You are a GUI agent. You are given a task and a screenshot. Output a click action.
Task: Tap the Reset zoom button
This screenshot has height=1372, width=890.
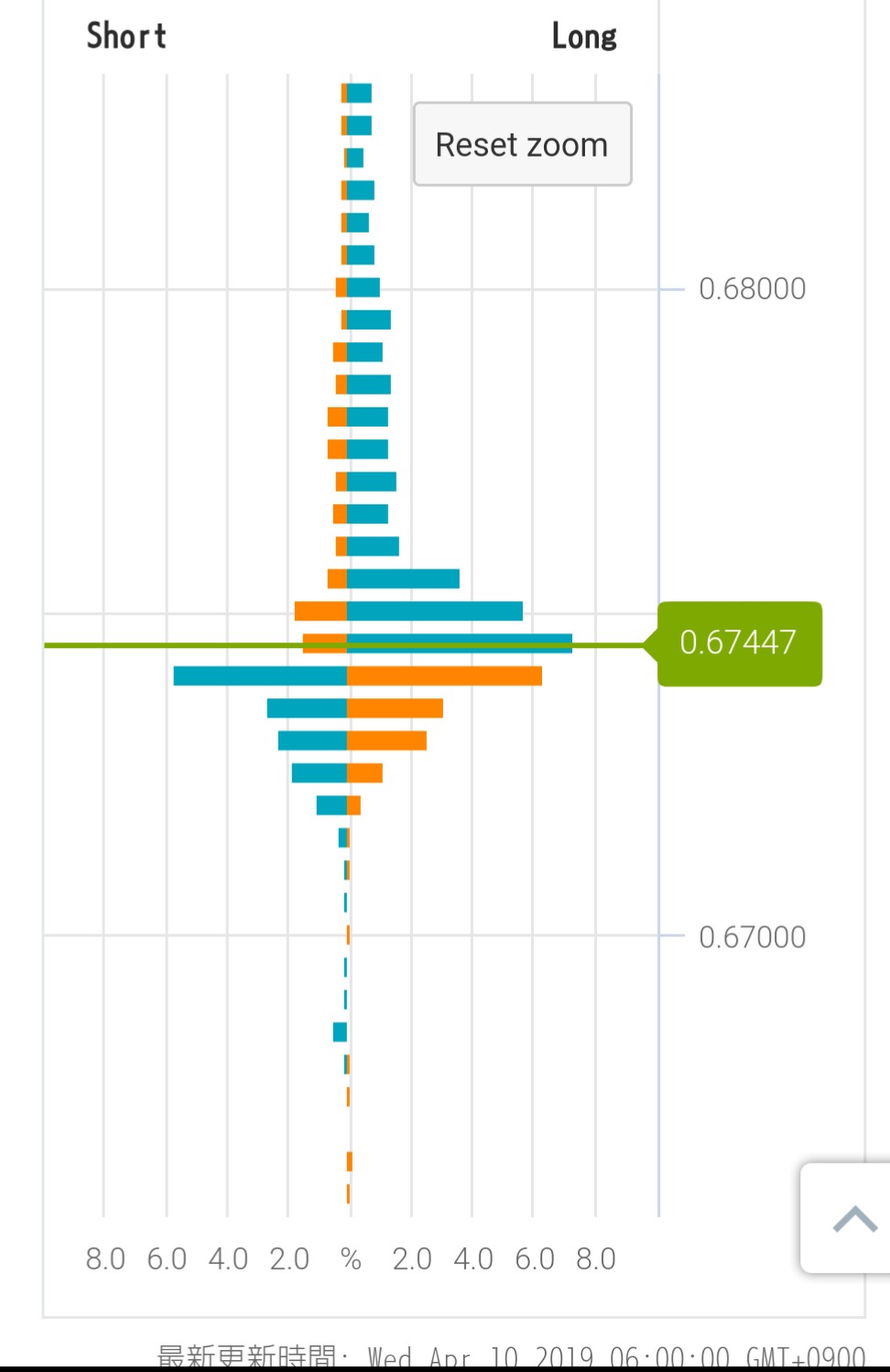click(522, 145)
